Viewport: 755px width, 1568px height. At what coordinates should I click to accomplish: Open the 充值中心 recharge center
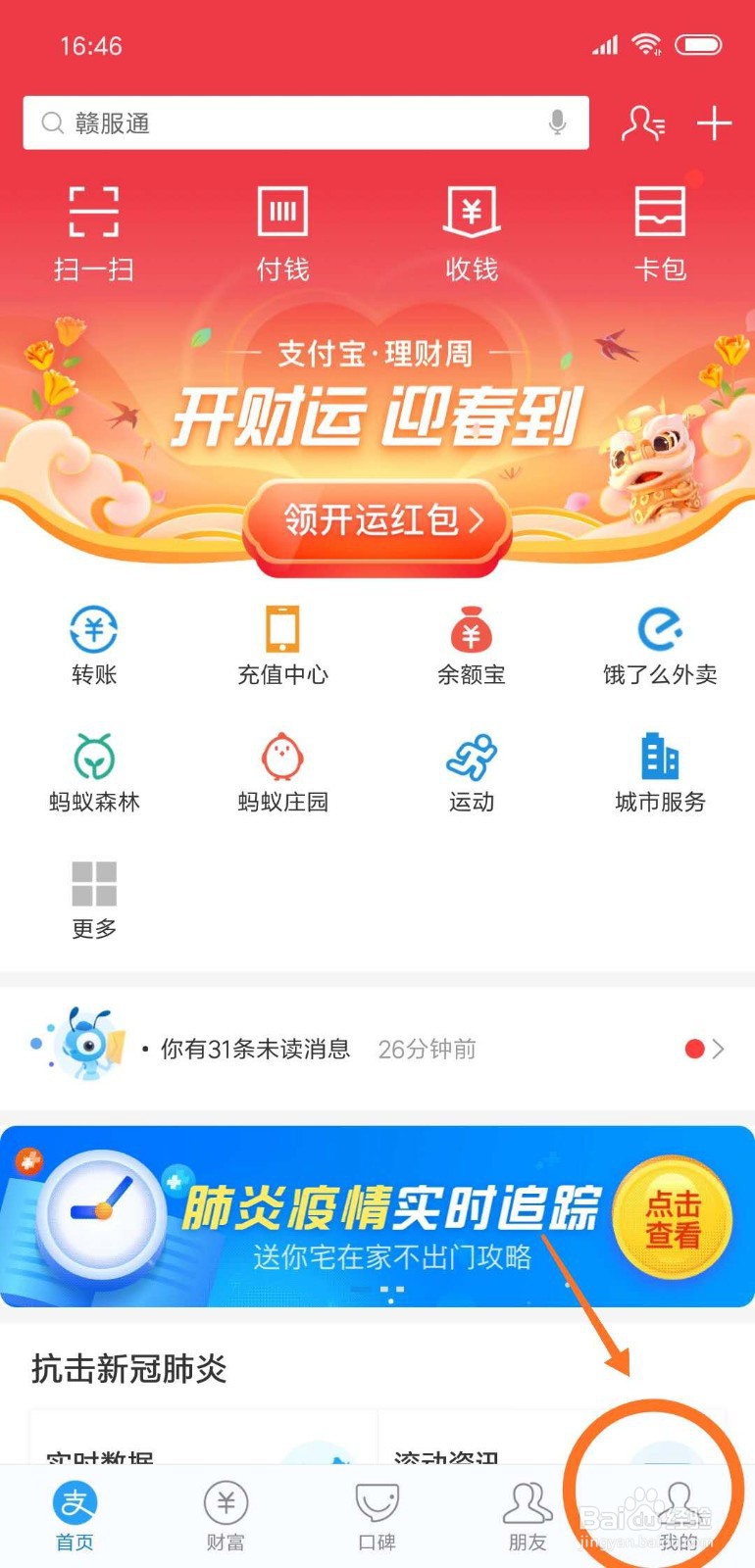click(282, 645)
